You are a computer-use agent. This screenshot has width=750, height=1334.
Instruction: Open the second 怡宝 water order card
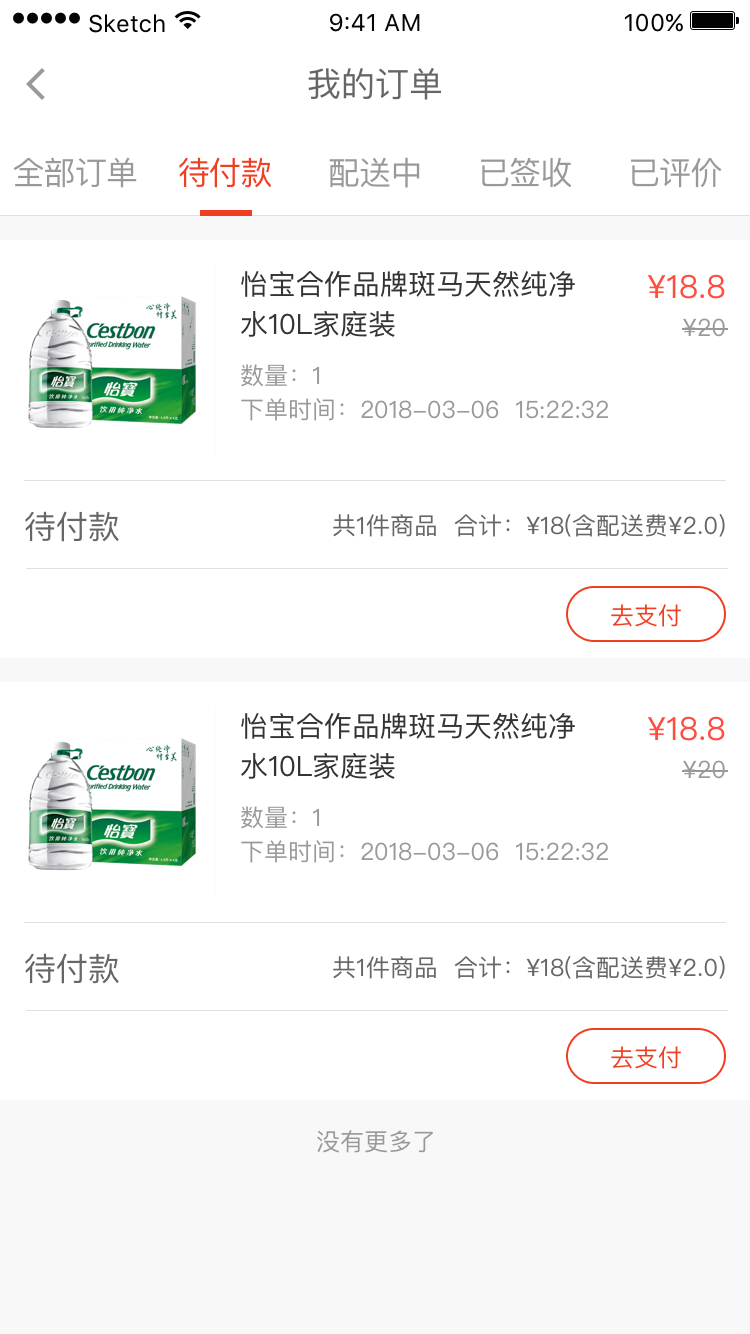(x=408, y=746)
